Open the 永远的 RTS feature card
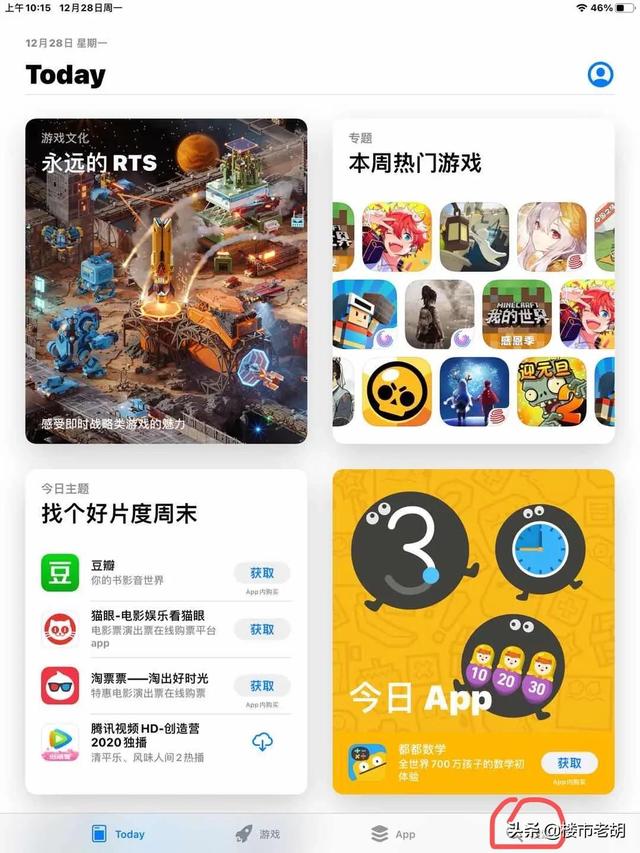 pyautogui.click(x=166, y=280)
